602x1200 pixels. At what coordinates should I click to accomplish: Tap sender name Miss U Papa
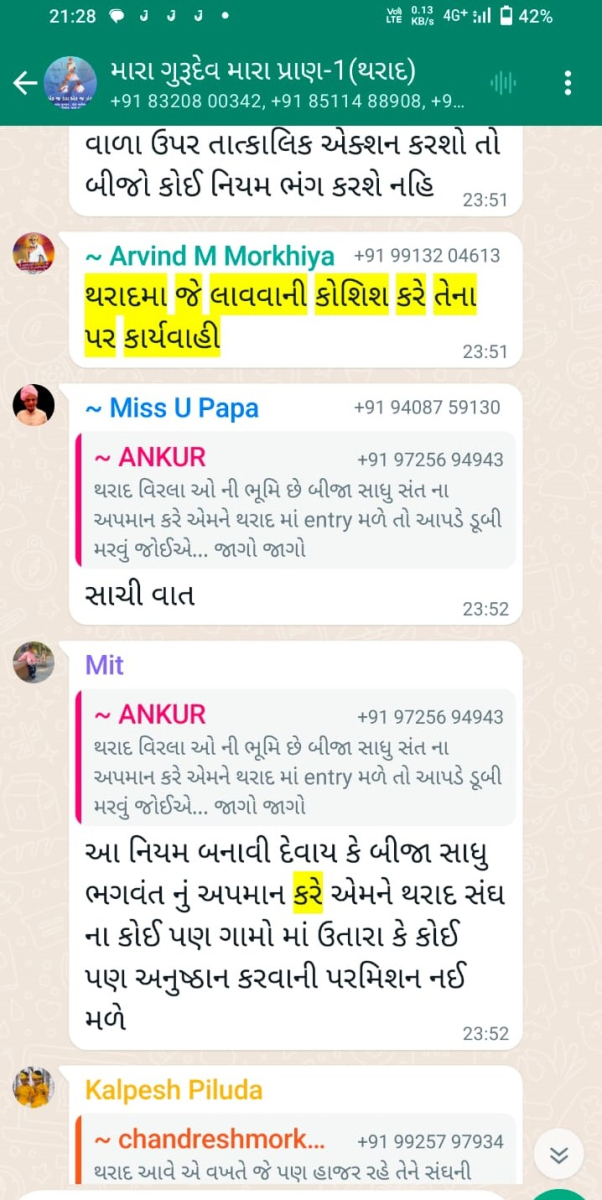[172, 408]
